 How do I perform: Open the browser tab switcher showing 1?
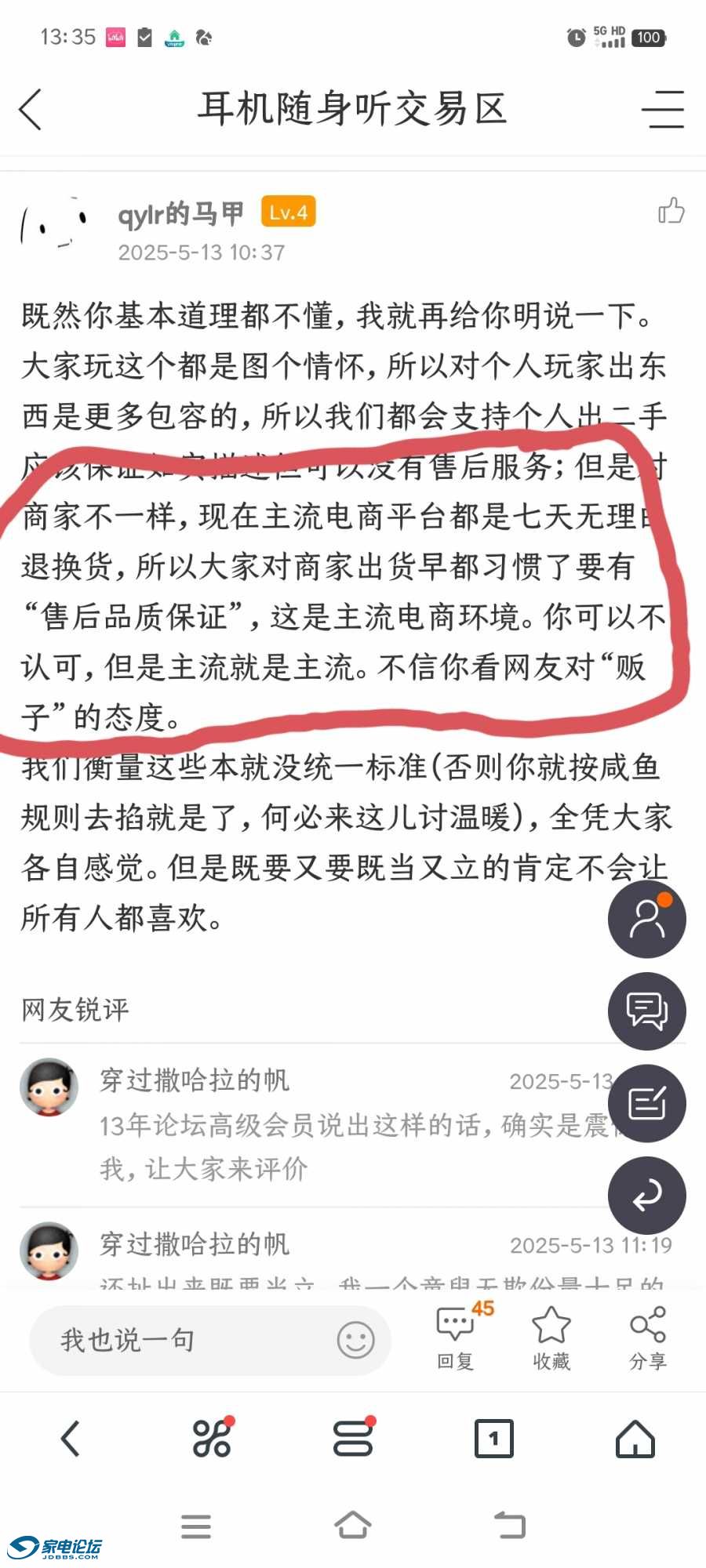pyautogui.click(x=493, y=1439)
